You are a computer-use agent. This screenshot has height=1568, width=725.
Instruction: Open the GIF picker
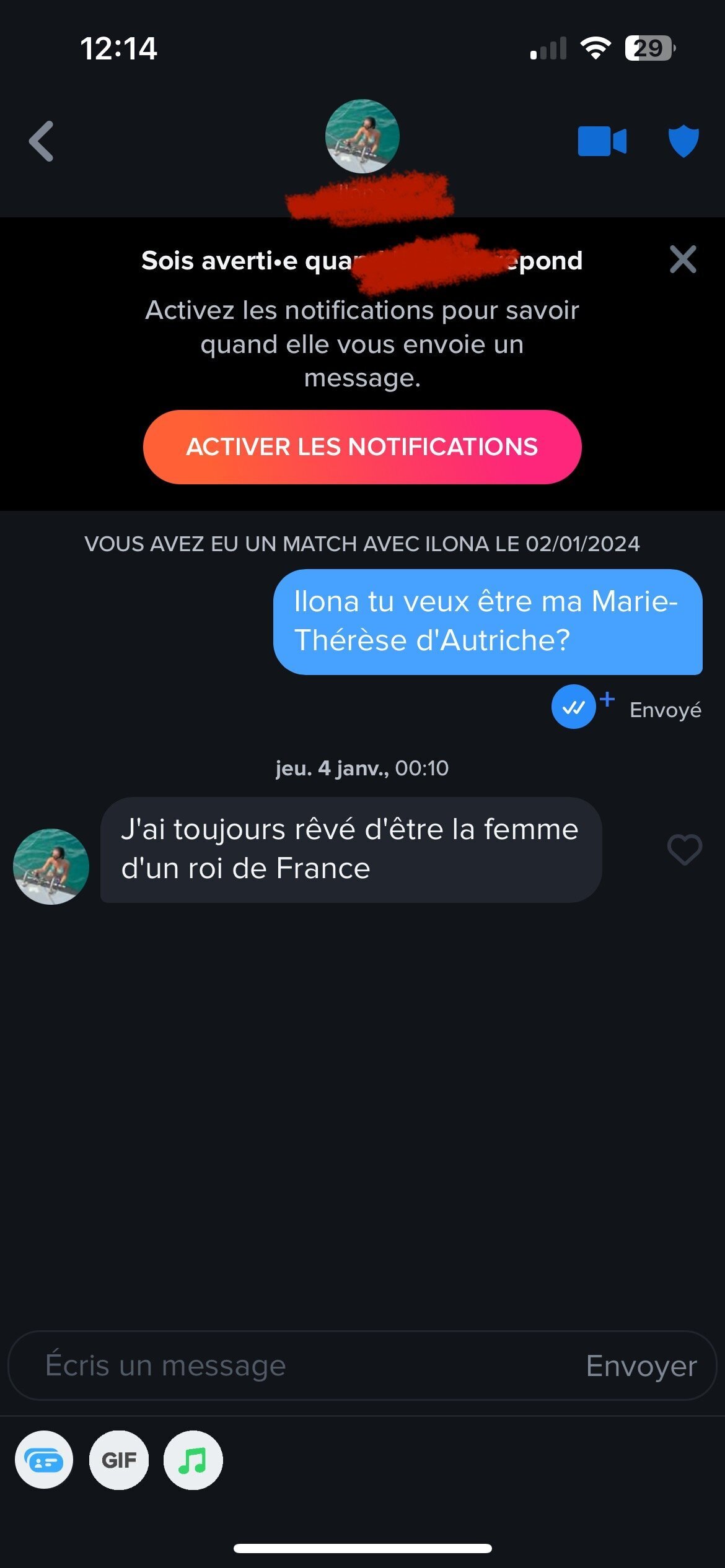119,1460
